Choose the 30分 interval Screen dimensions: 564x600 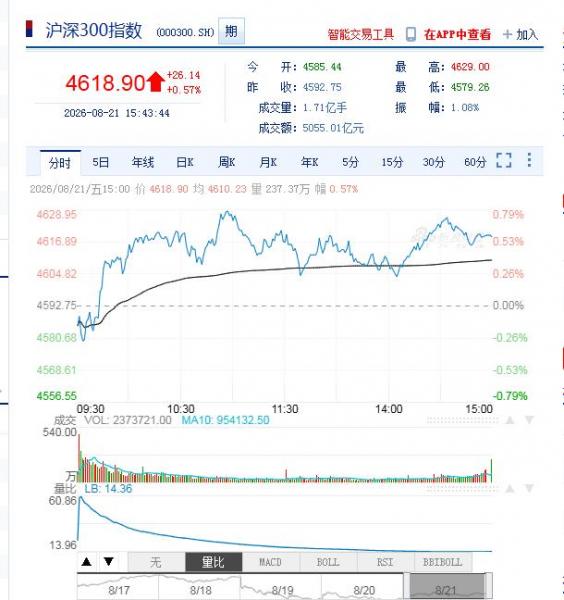pyautogui.click(x=434, y=162)
